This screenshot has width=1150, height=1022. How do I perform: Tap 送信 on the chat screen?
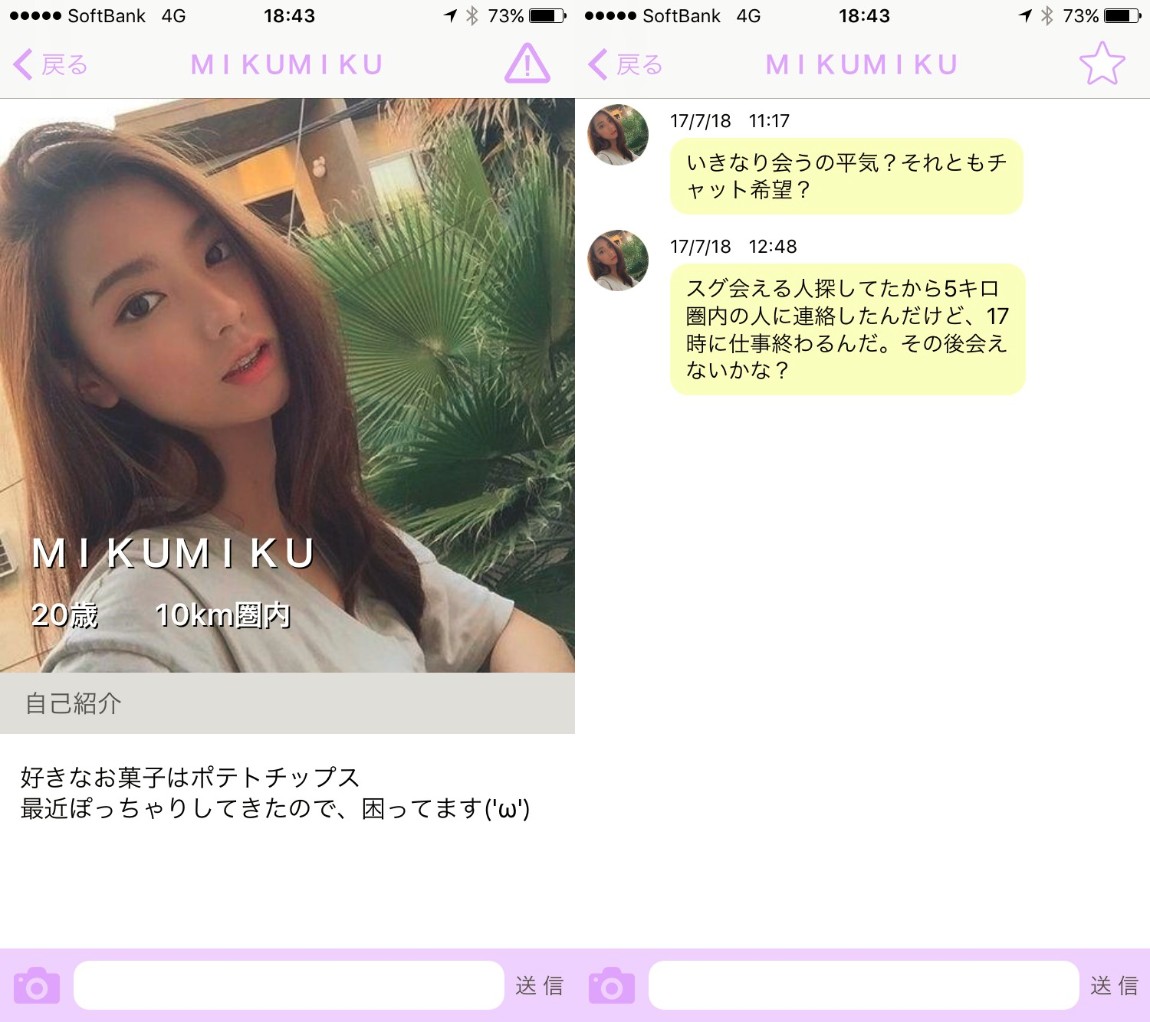click(1114, 986)
